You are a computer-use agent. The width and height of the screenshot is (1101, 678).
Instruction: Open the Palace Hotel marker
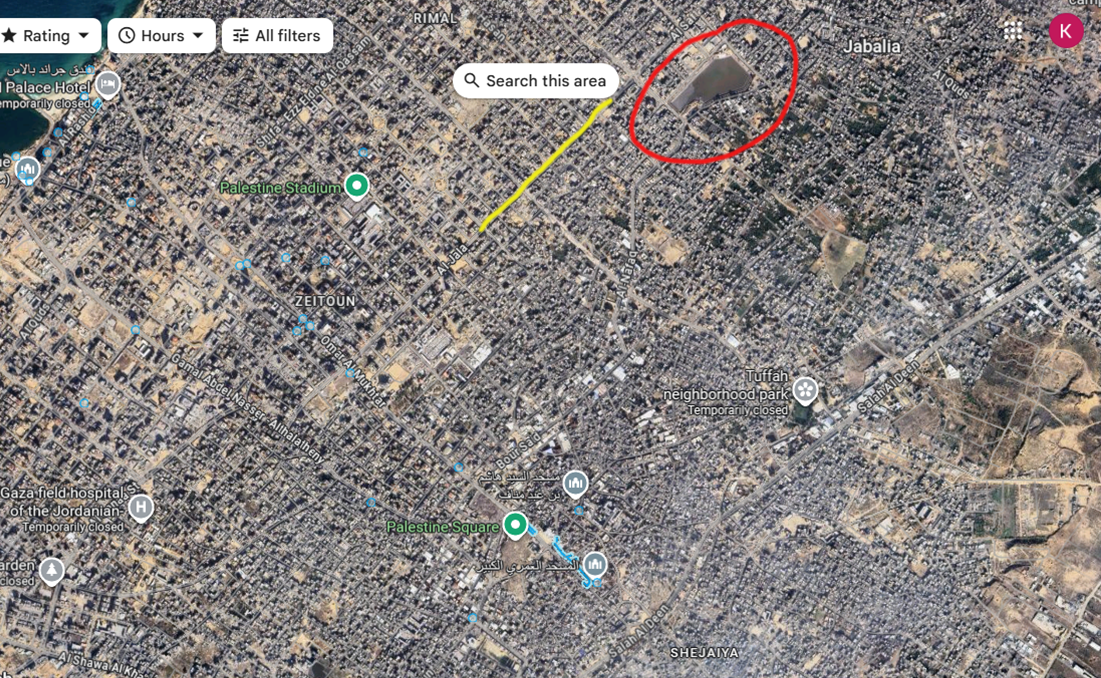[x=107, y=85]
